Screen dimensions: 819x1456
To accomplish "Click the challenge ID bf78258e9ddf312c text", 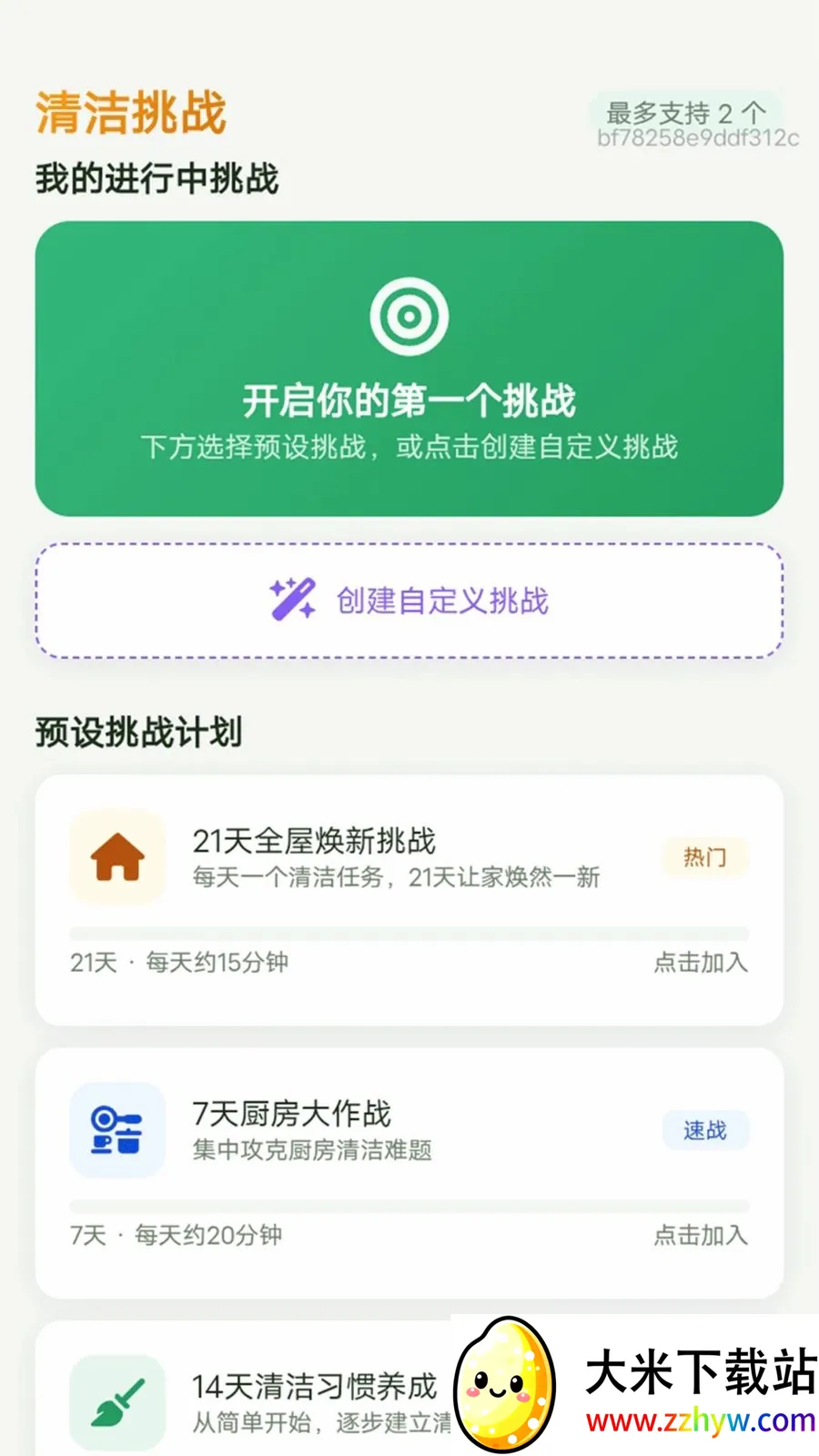I will (x=697, y=138).
